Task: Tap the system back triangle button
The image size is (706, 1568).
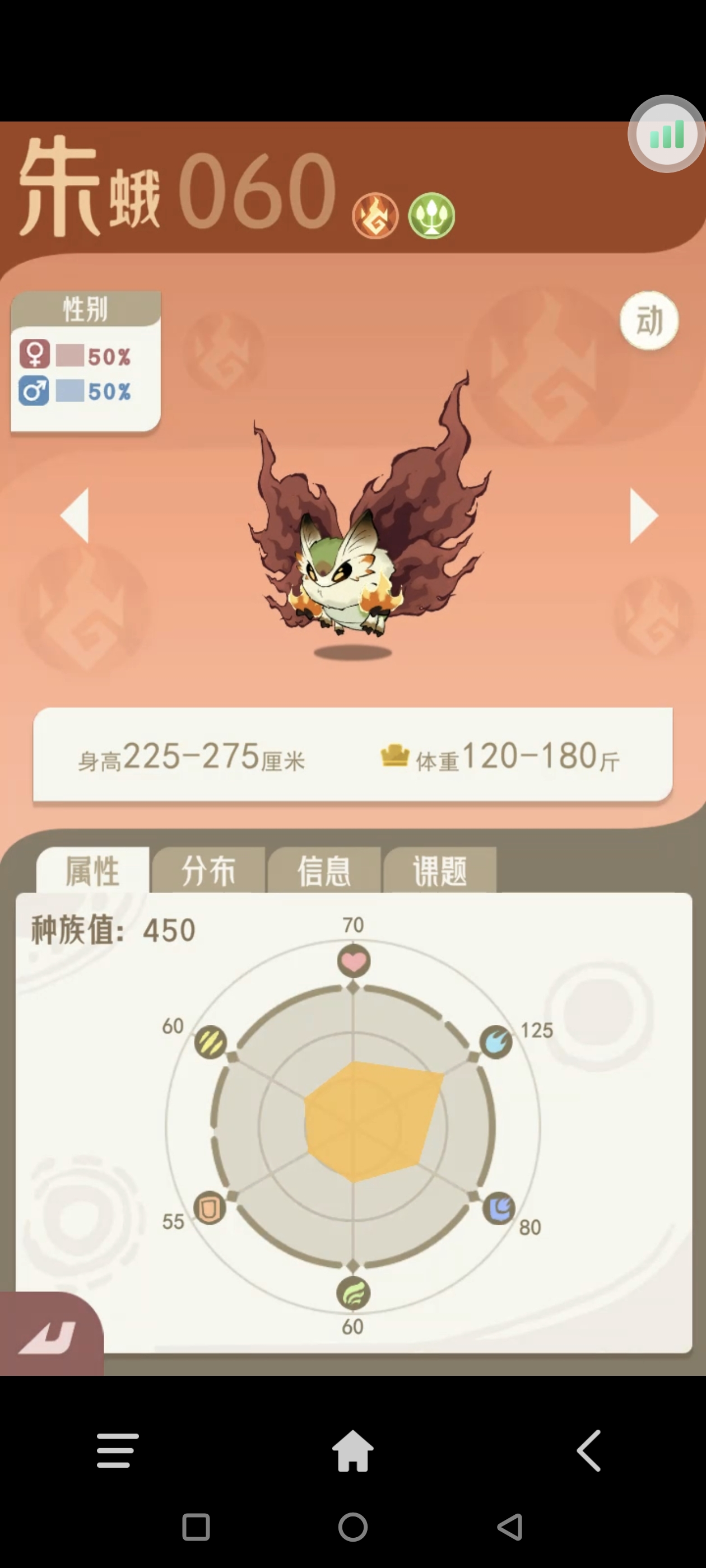Action: [510, 1527]
